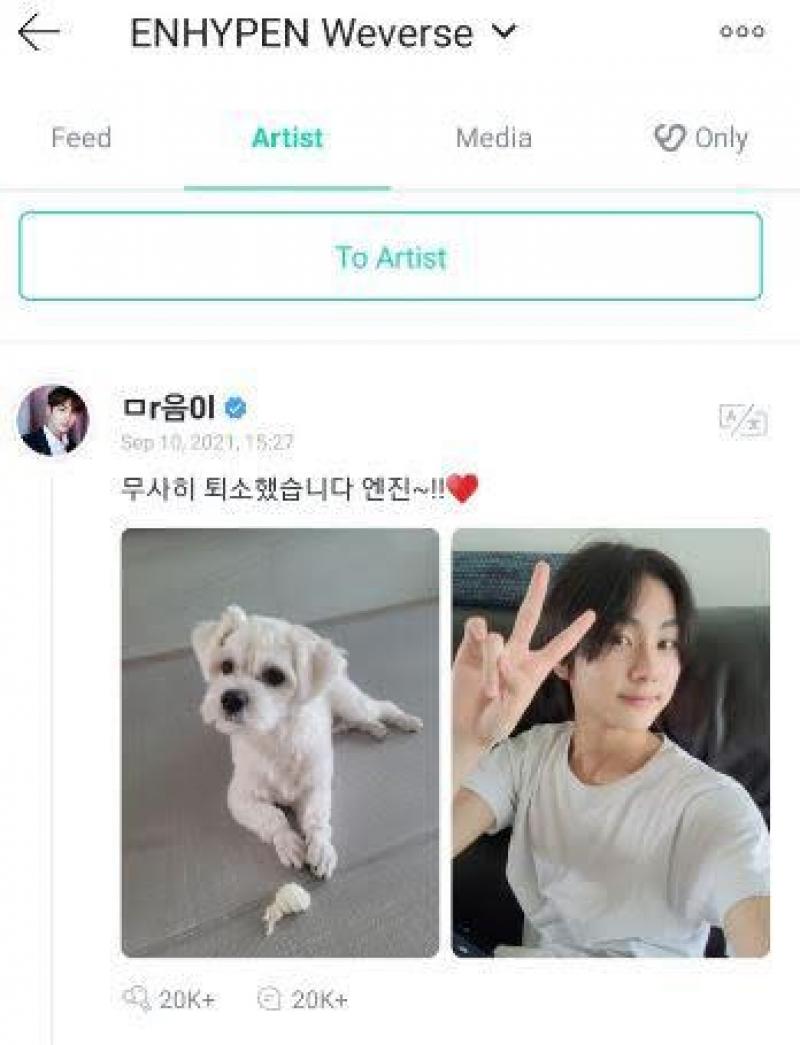800x1045 pixels.
Task: Open the white puppy photo
Action: 280,742
